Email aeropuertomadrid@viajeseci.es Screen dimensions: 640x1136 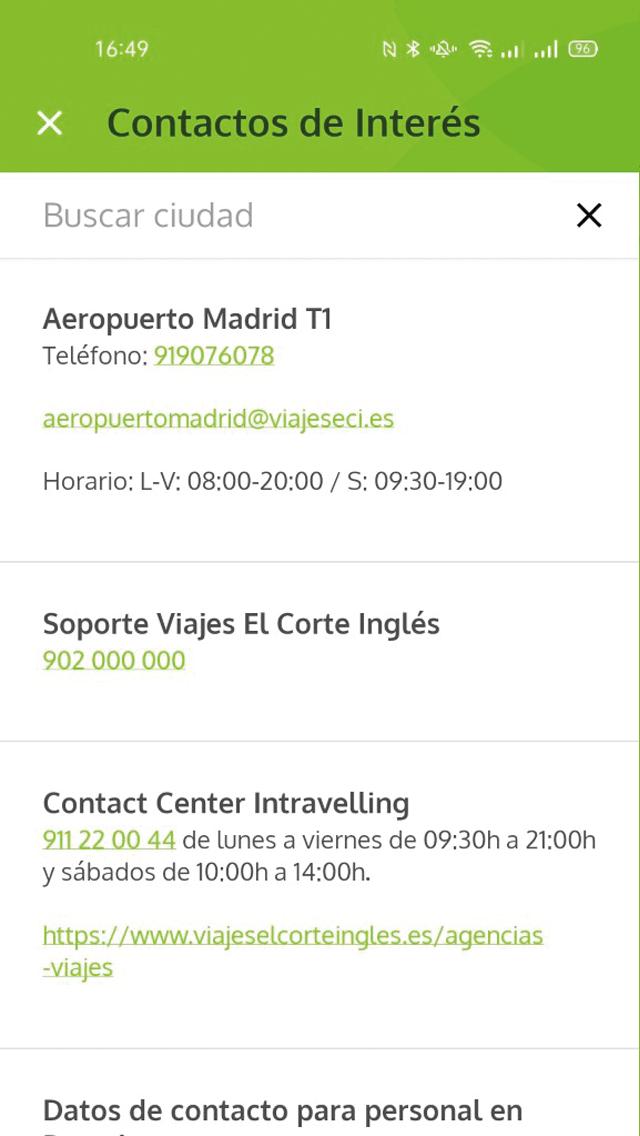pyautogui.click(x=218, y=419)
